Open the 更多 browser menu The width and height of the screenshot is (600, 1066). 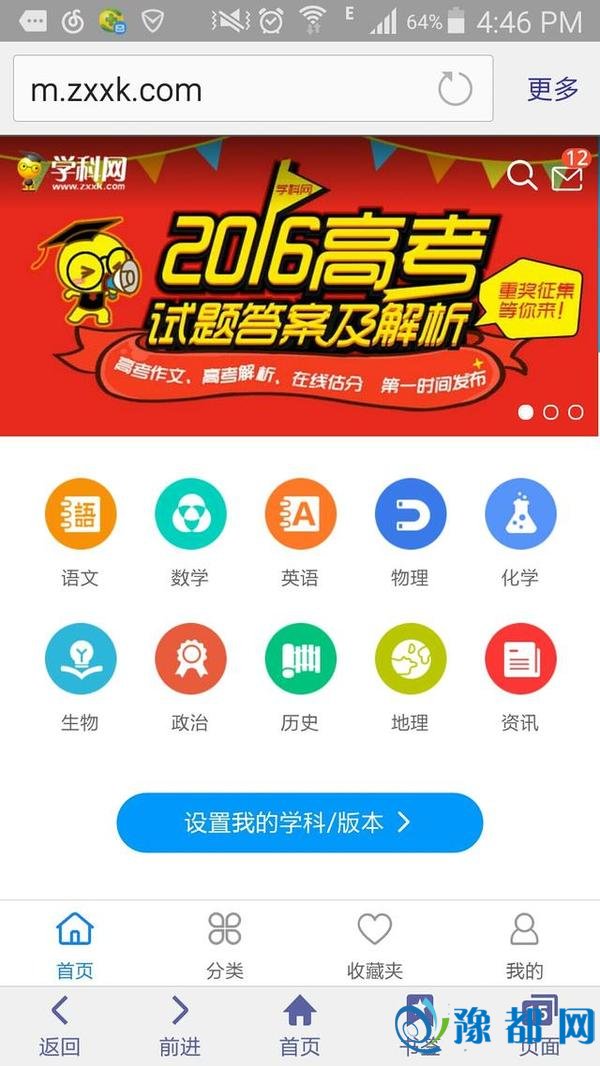[553, 89]
